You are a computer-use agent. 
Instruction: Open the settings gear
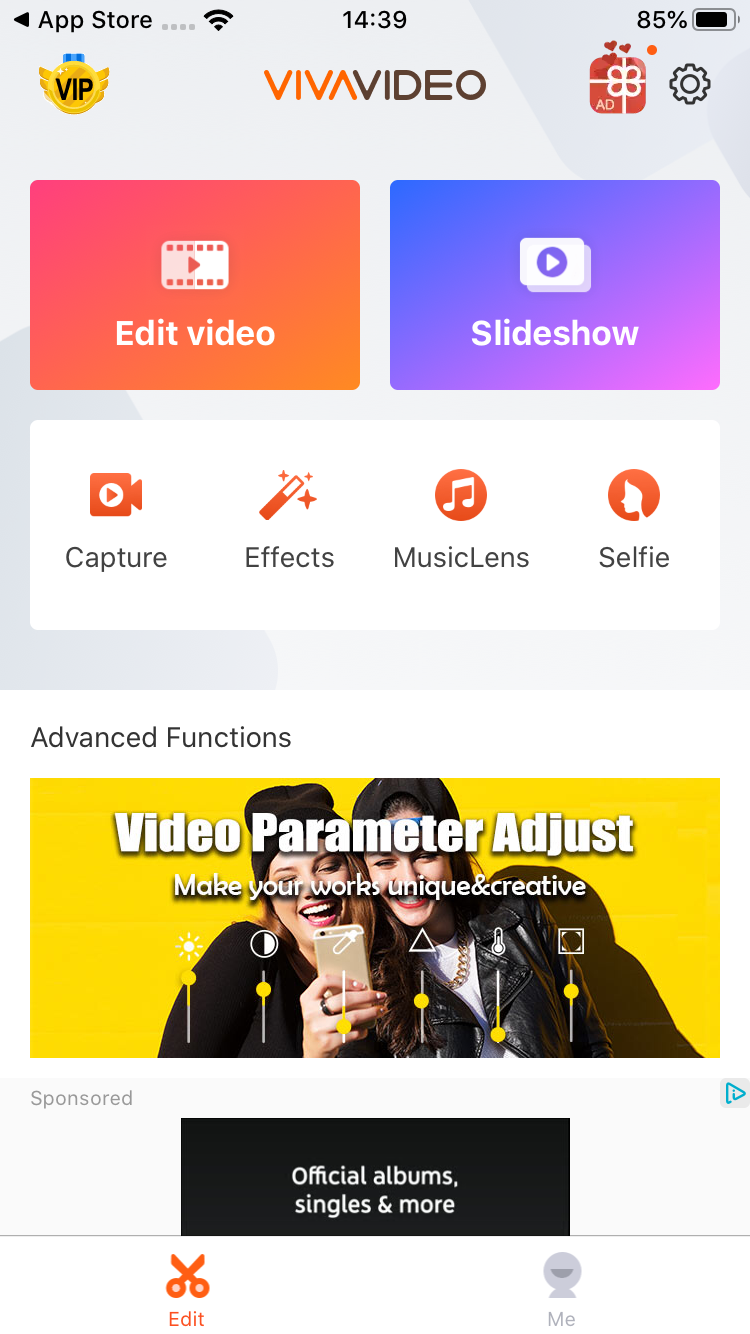point(689,85)
